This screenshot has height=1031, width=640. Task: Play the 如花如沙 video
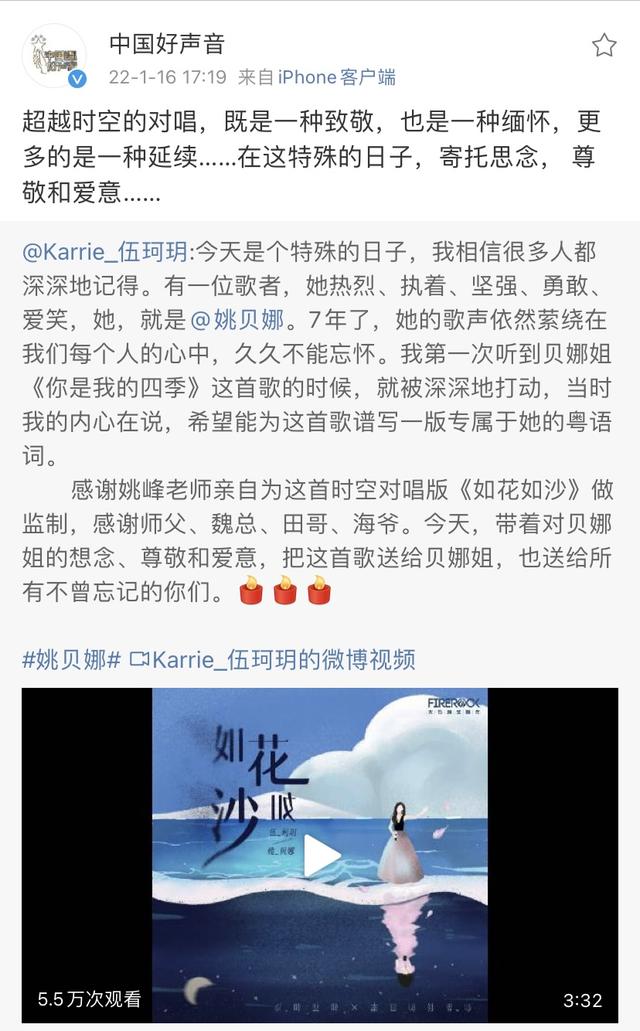point(320,855)
